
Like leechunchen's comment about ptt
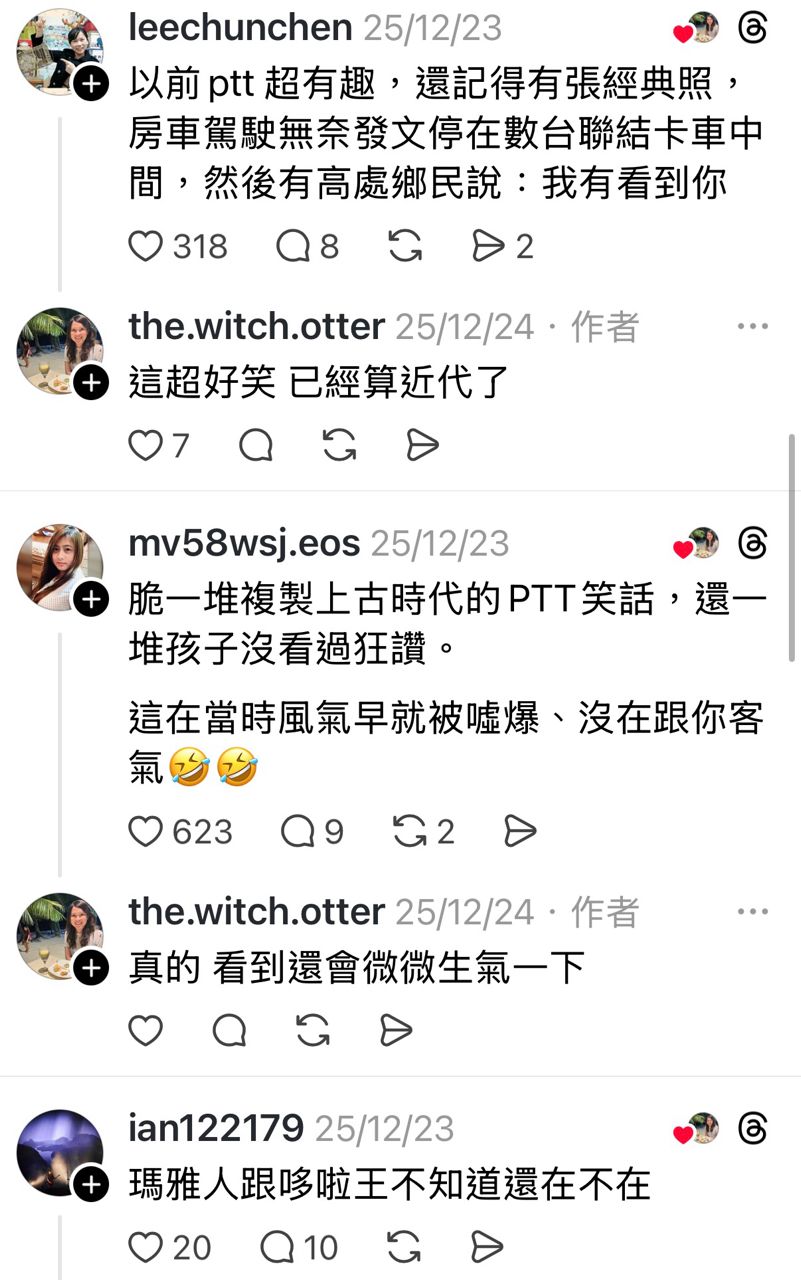(146, 246)
